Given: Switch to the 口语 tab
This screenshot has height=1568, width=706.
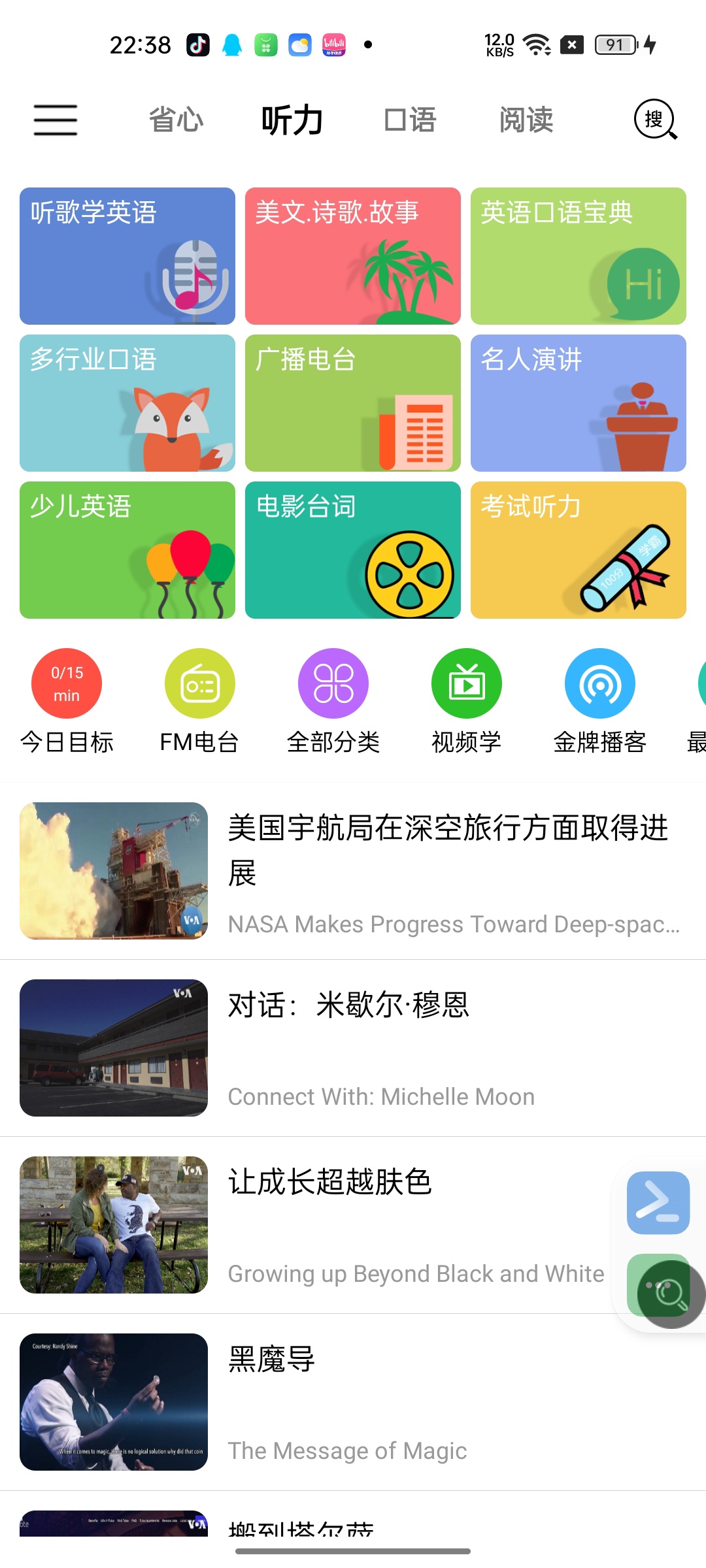Looking at the screenshot, I should (410, 120).
